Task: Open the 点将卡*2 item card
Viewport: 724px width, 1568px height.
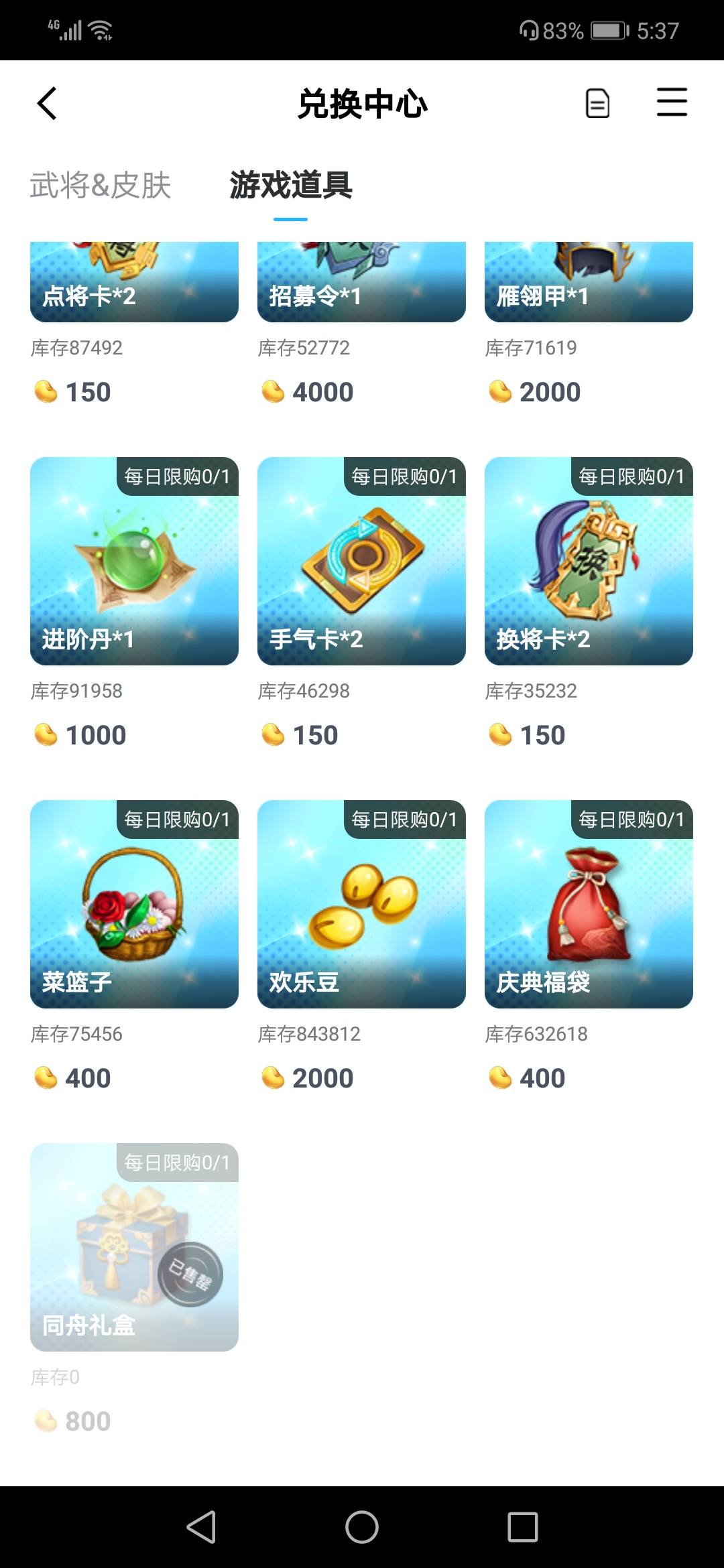Action: point(134,282)
